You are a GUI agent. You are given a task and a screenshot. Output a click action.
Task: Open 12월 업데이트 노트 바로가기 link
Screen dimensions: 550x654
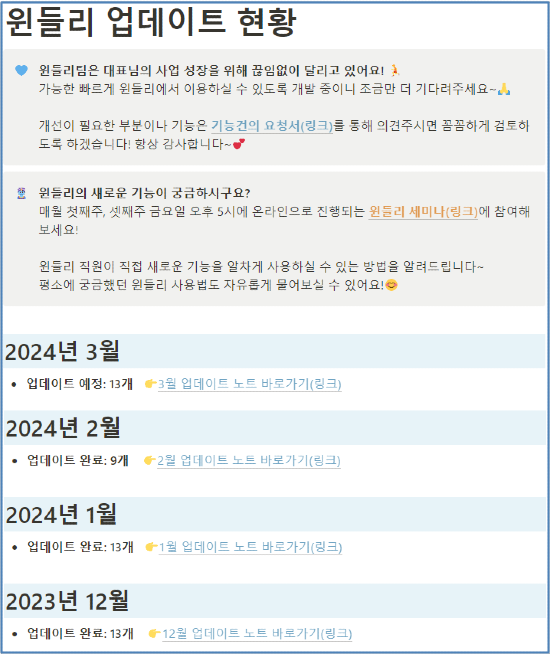(x=257, y=634)
